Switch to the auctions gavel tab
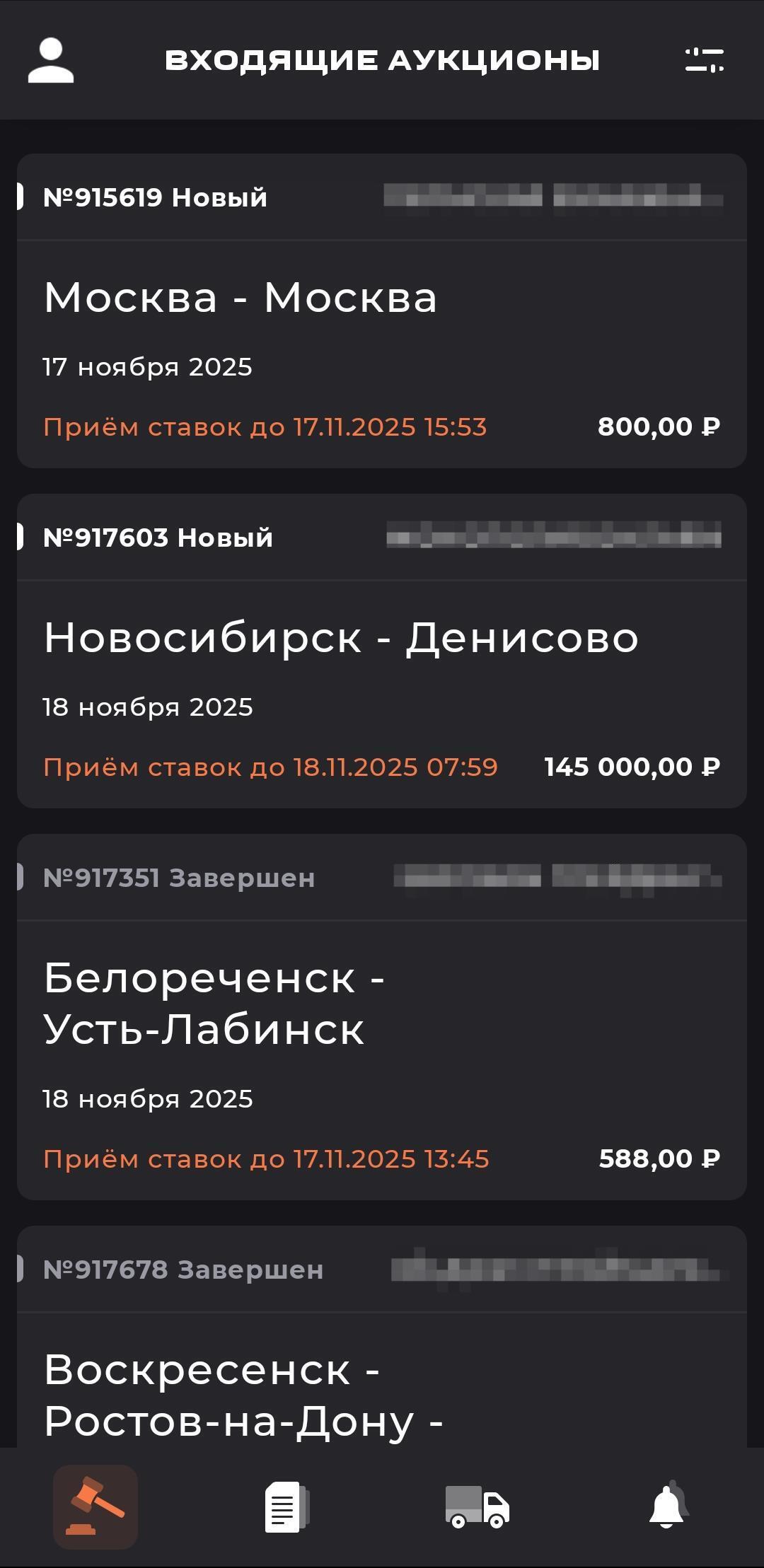This screenshot has width=764, height=1568. [95, 1506]
